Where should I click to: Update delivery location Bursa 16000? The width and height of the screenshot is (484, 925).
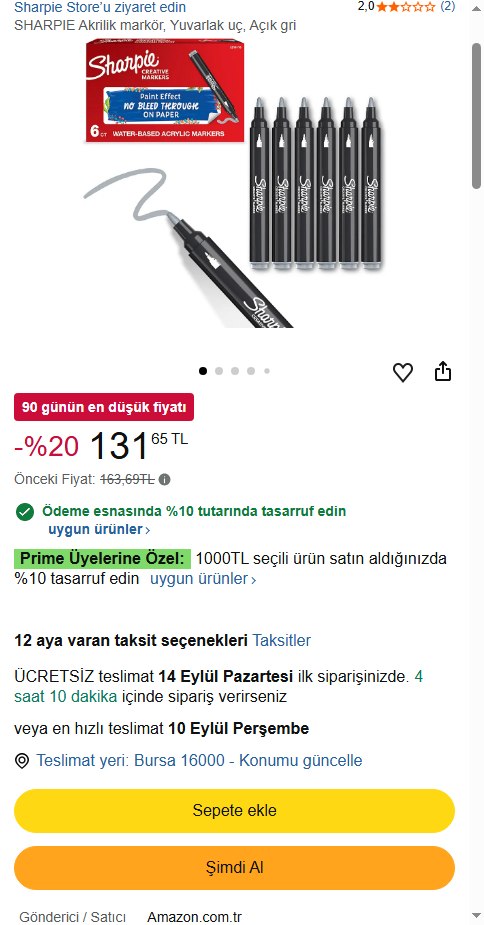pyautogui.click(x=199, y=761)
